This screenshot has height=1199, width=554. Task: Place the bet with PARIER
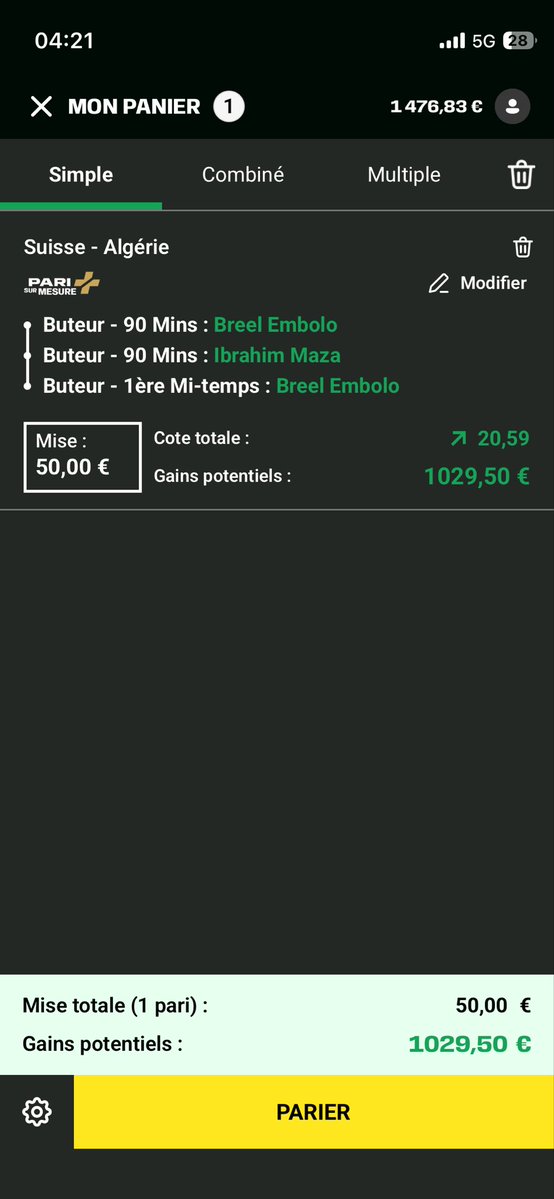tap(314, 1112)
